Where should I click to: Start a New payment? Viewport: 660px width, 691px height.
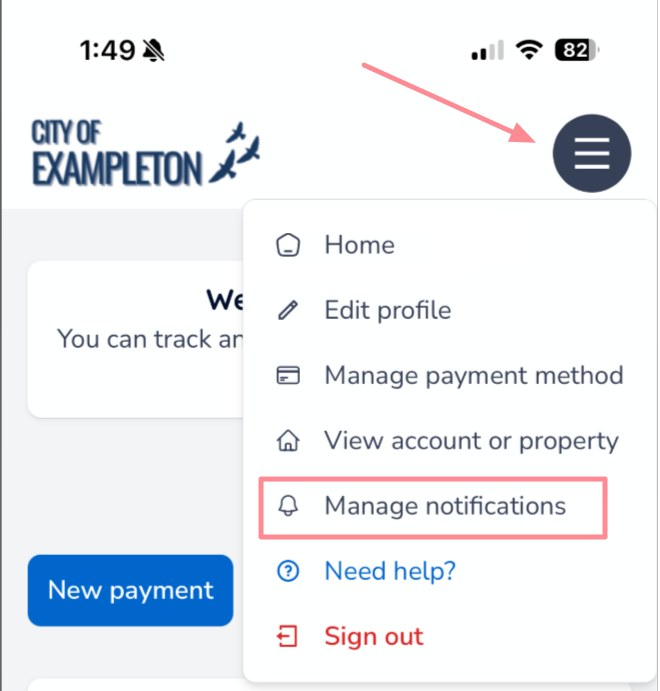click(130, 590)
